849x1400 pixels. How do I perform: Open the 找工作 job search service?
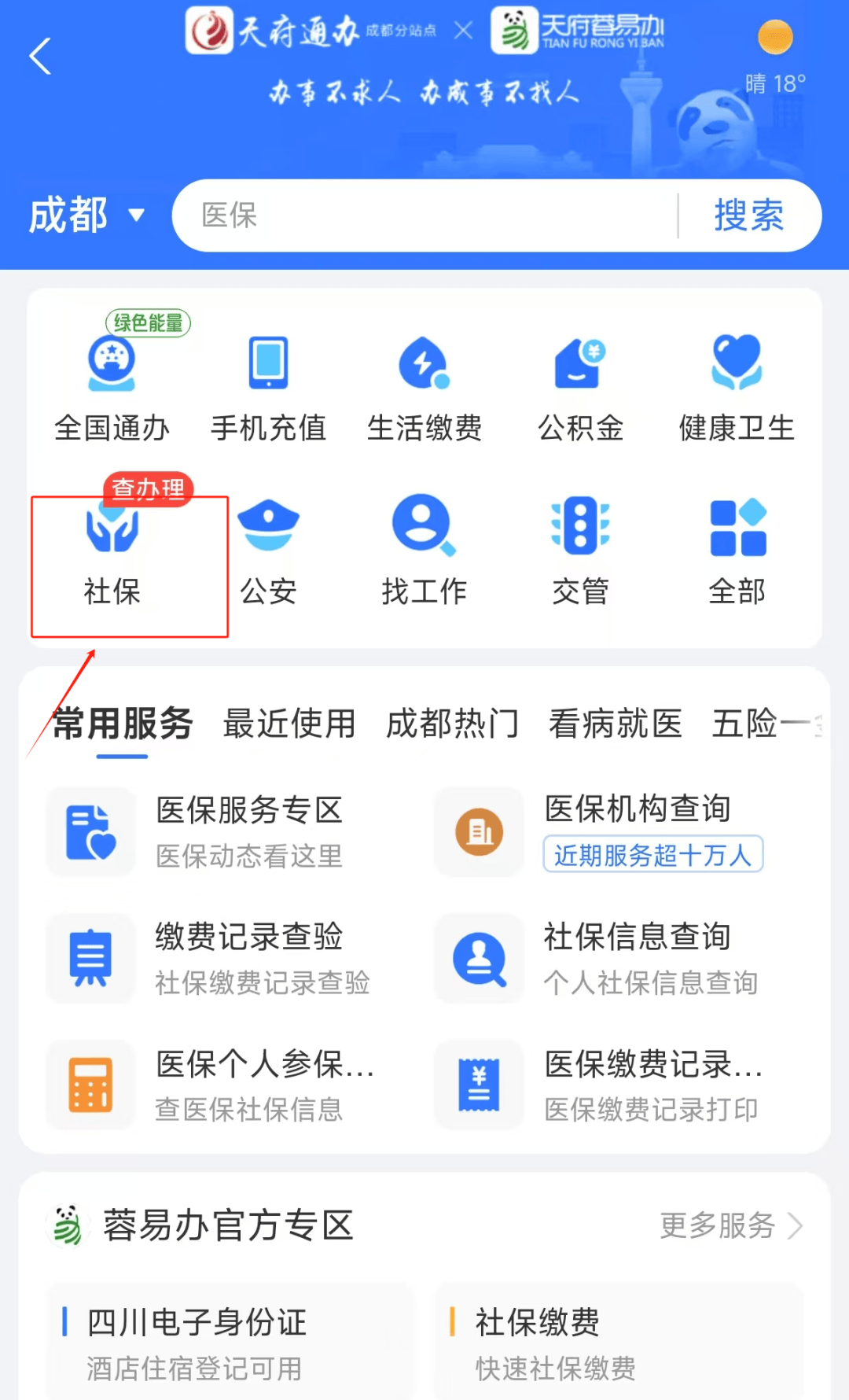pos(424,551)
